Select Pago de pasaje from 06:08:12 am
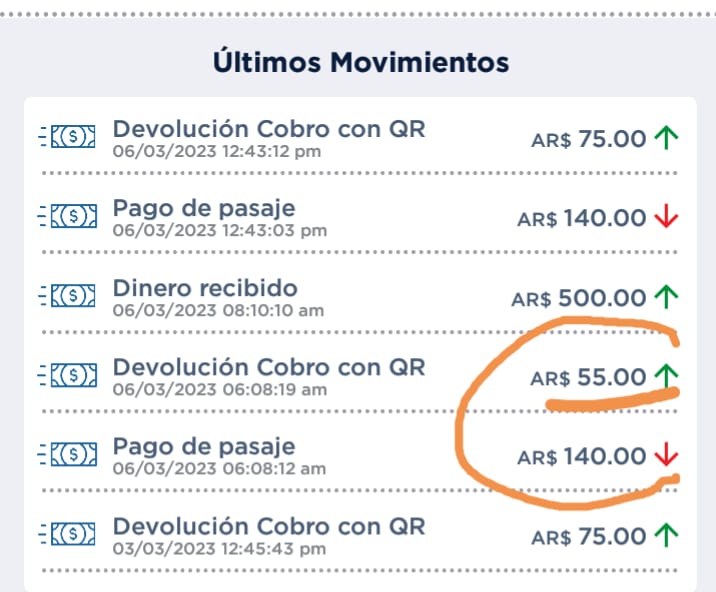The height and width of the screenshot is (592, 716). click(x=218, y=454)
